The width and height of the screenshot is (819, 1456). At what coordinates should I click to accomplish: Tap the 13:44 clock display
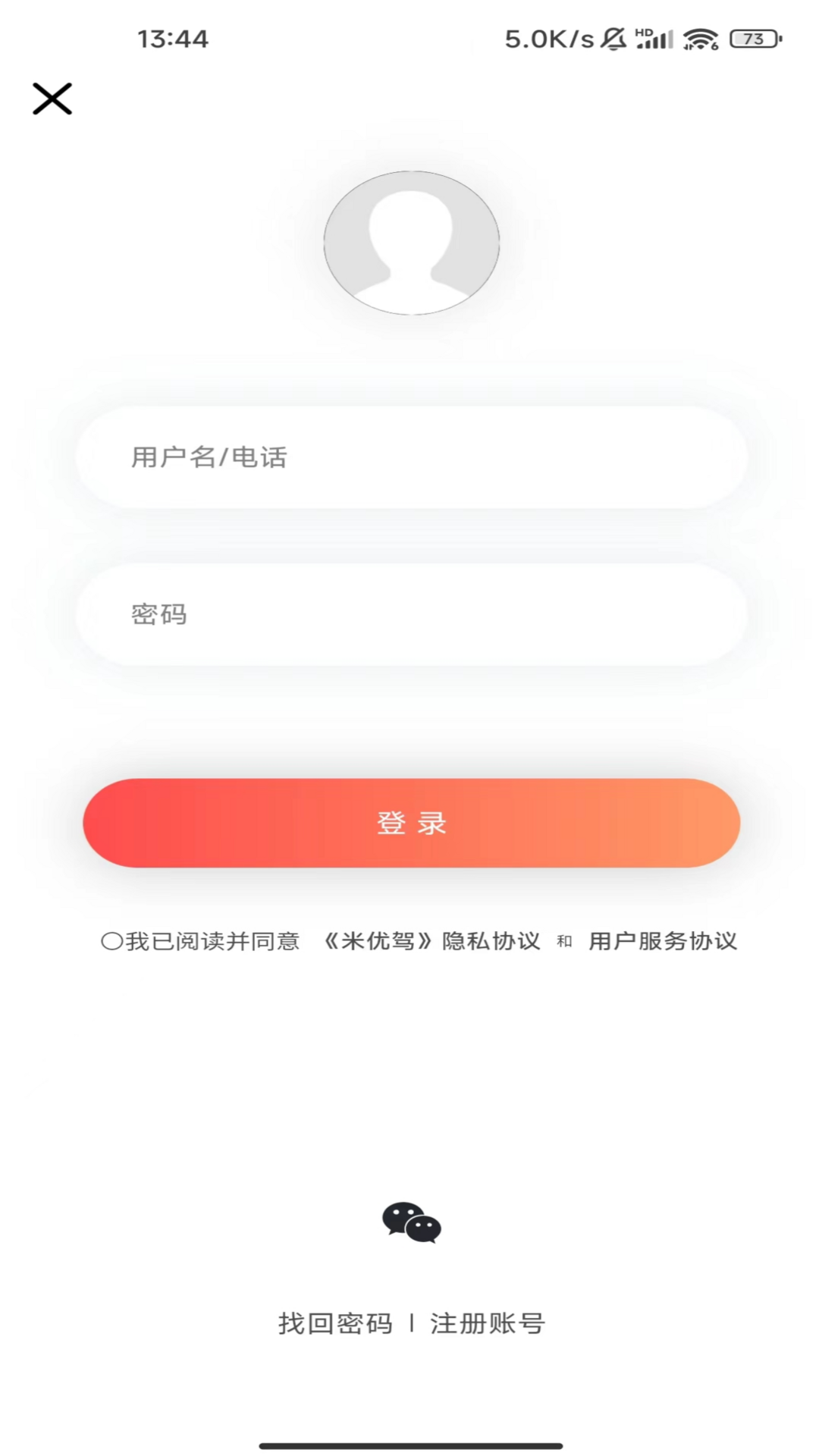[x=173, y=39]
